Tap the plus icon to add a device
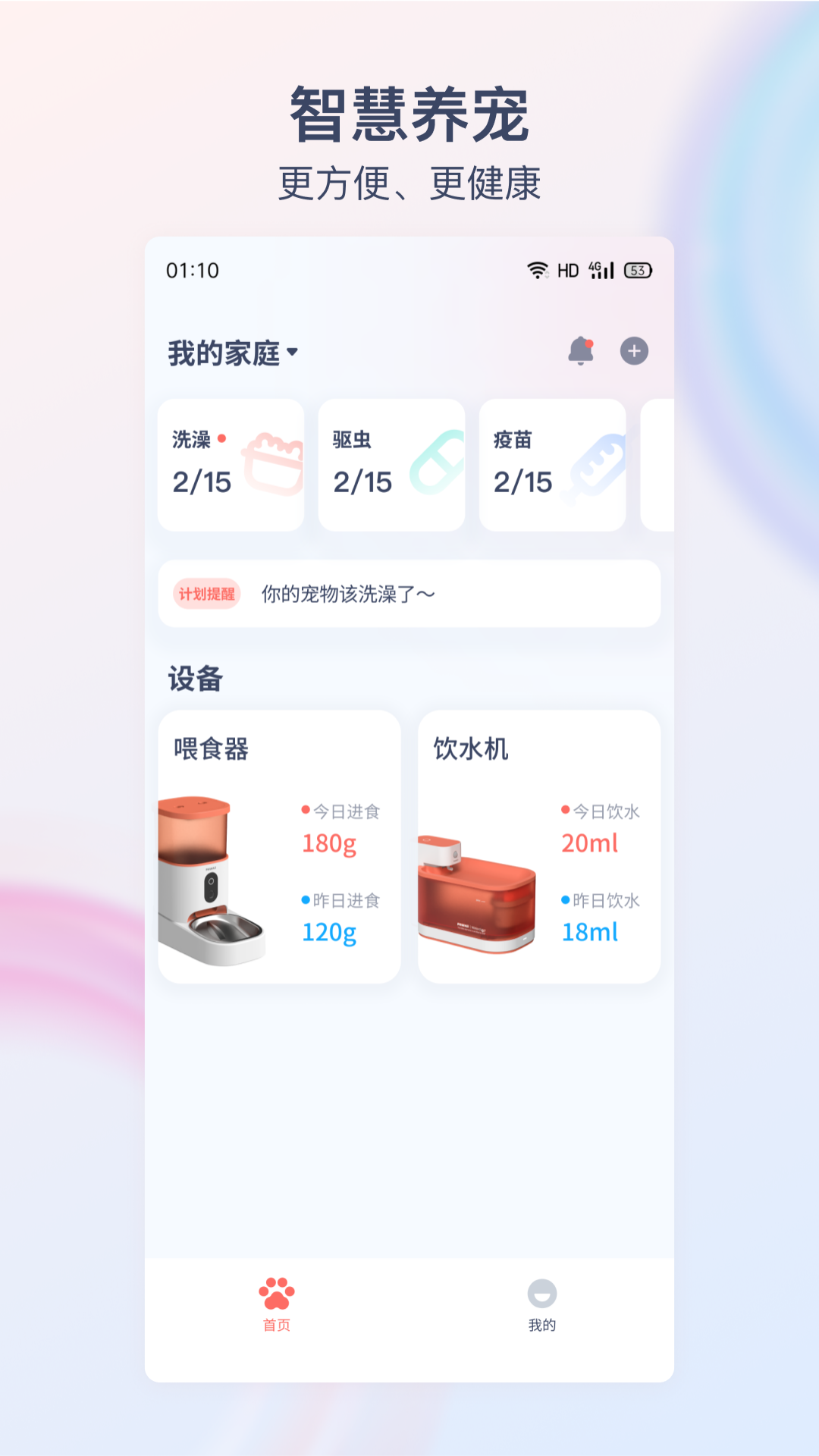 [635, 350]
